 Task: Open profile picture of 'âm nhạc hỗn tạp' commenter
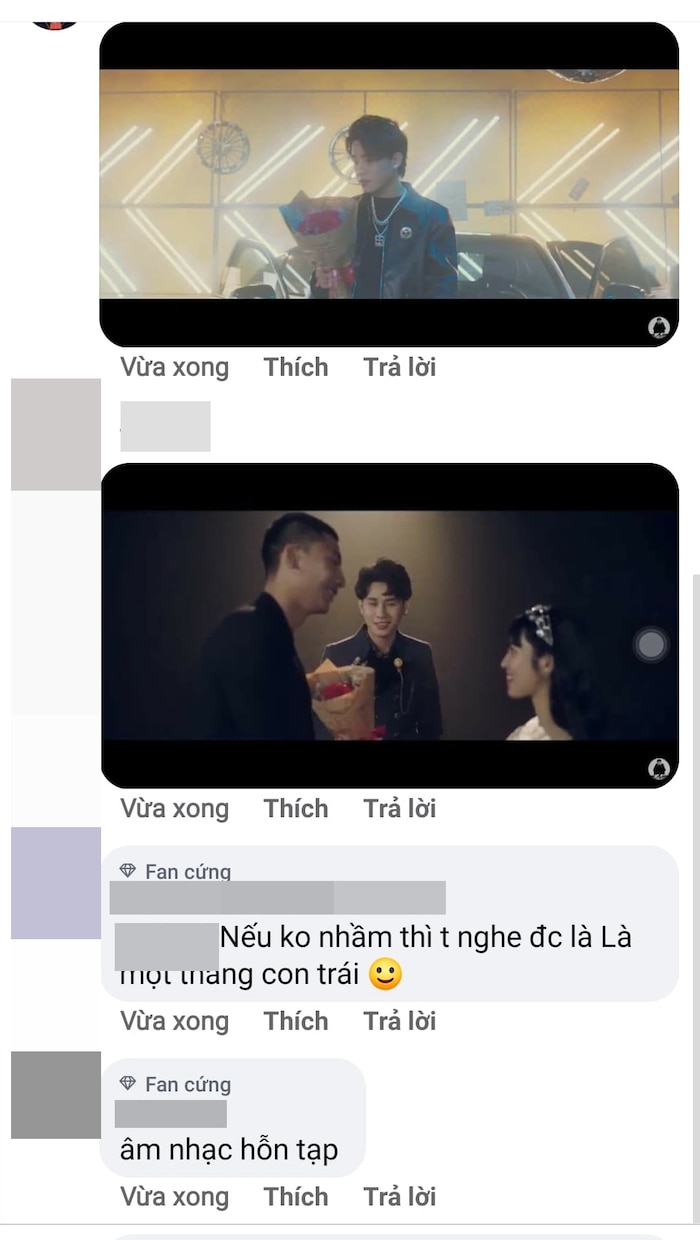click(x=56, y=1095)
